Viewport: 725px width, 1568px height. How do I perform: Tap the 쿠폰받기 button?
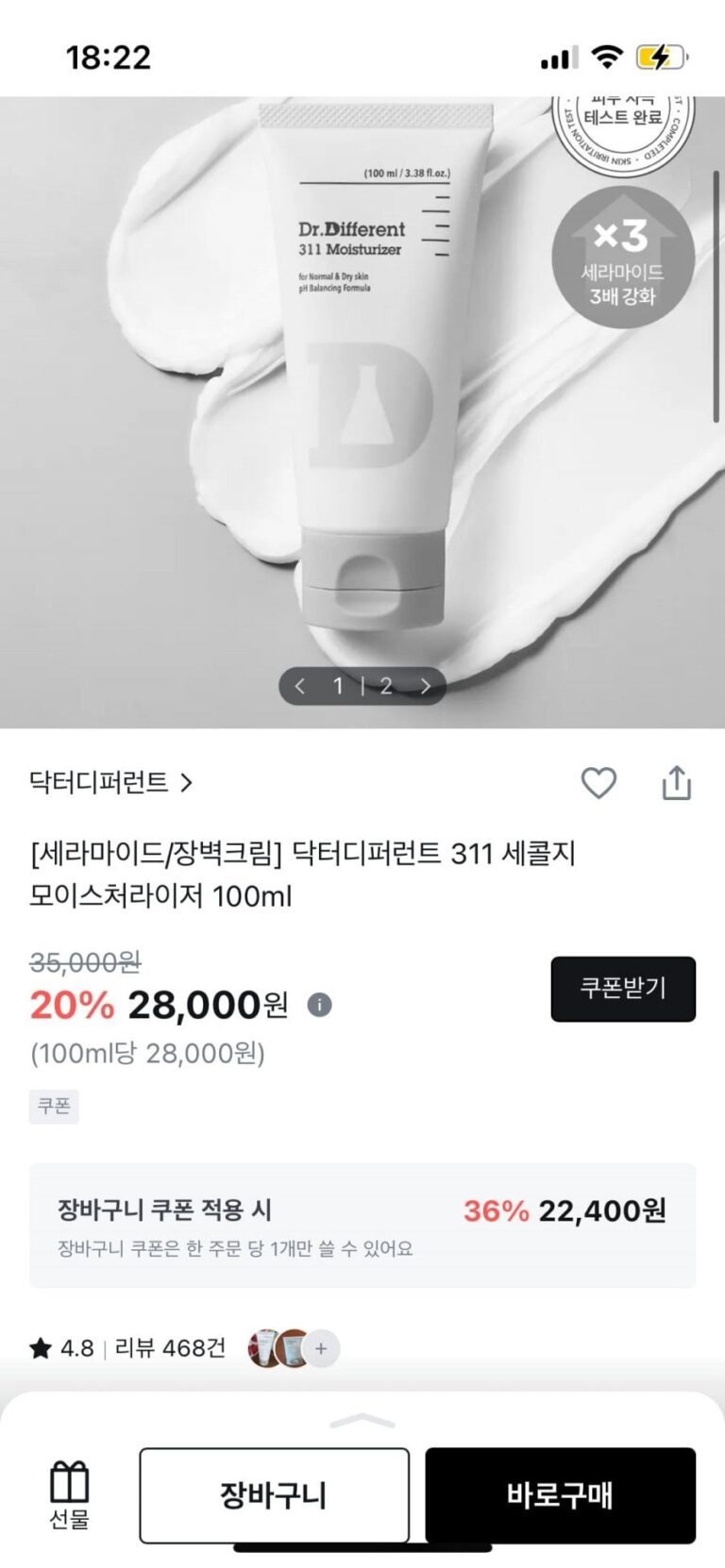coord(623,989)
